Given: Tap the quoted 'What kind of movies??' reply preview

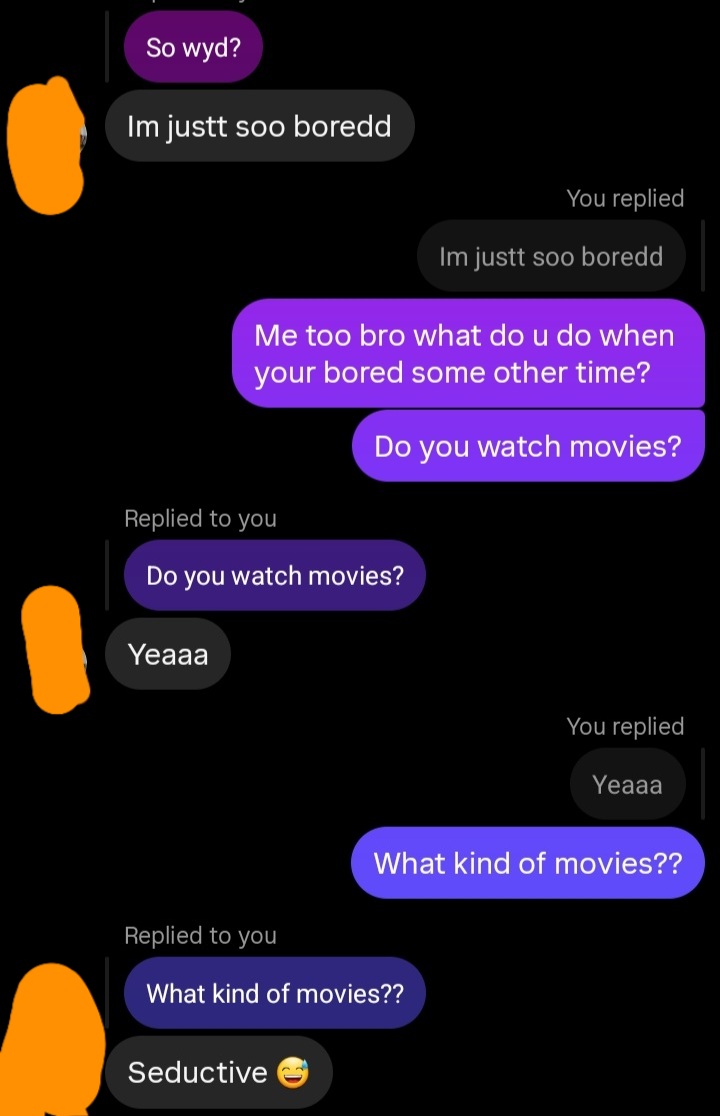Looking at the screenshot, I should pos(274,992).
